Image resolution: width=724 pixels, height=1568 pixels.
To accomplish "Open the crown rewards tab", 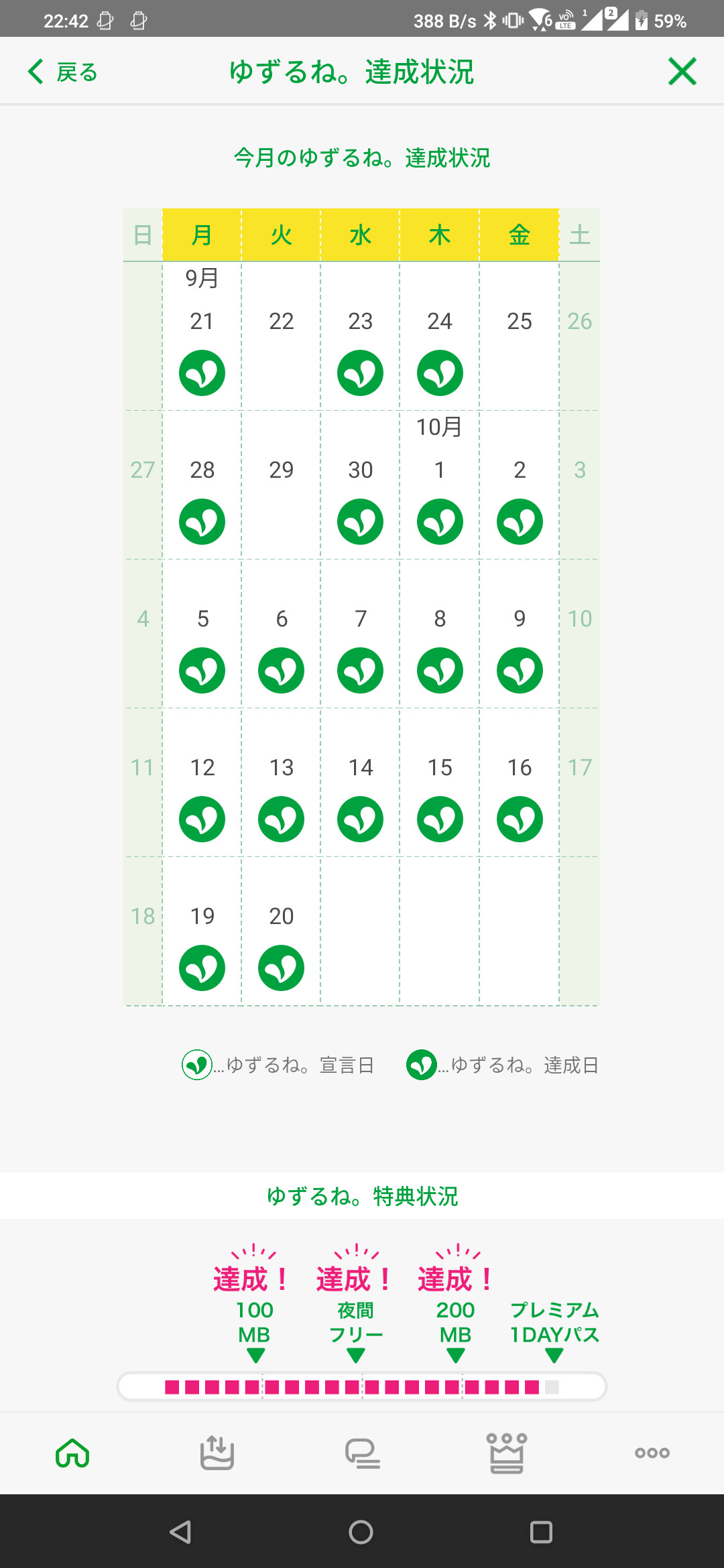I will coord(507,1453).
